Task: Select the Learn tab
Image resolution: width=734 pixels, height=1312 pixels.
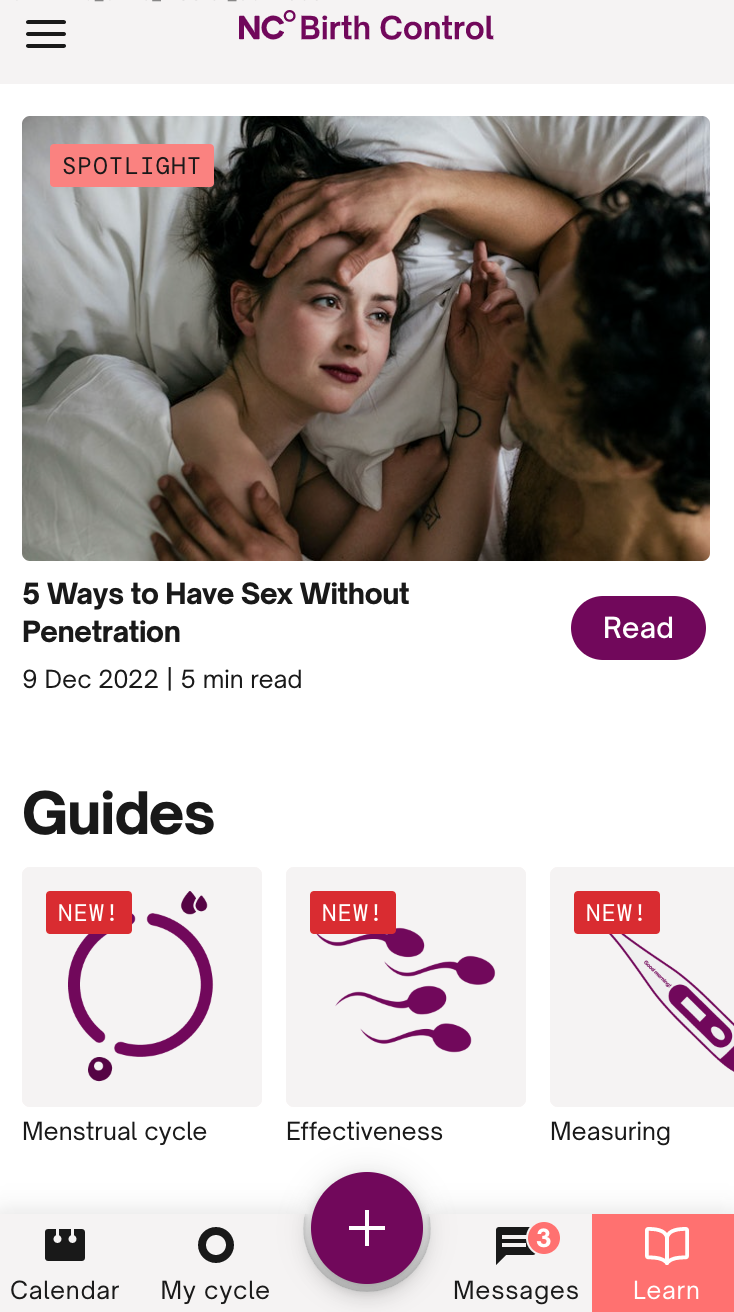Action: pos(665,1264)
